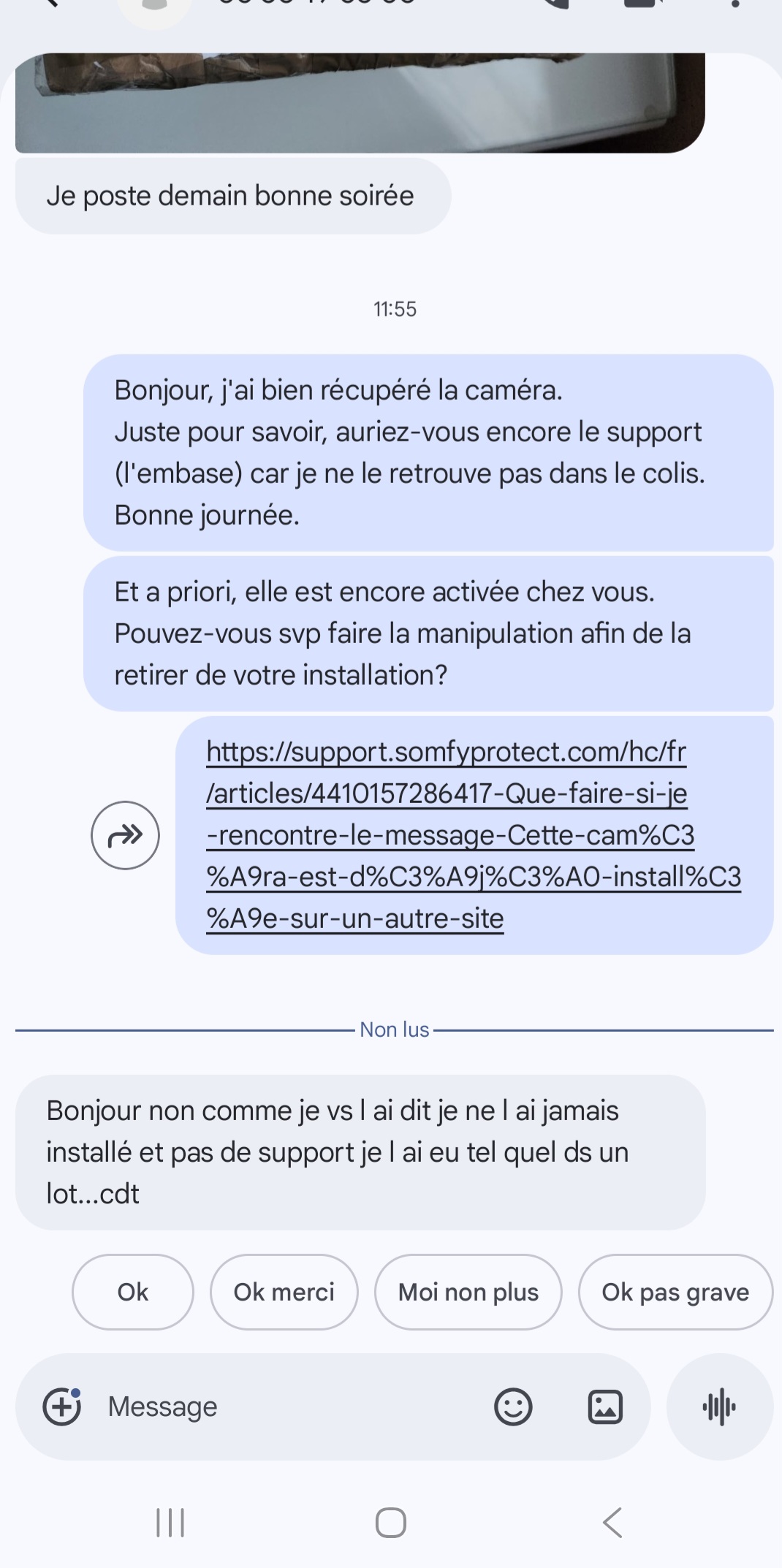Open the emoji picker

513,1407
